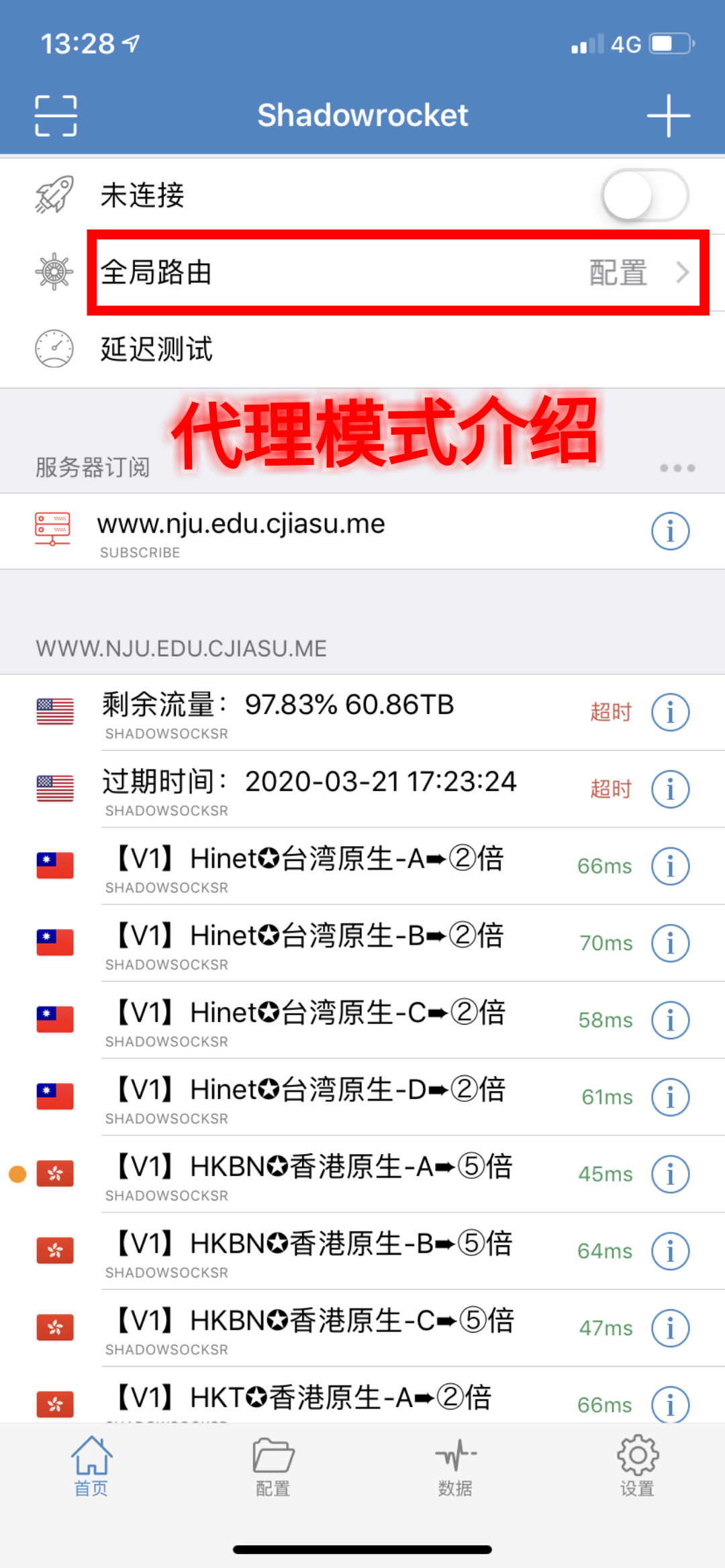725x1568 pixels.
Task: Open the QR code scanner icon
Action: tap(56, 115)
